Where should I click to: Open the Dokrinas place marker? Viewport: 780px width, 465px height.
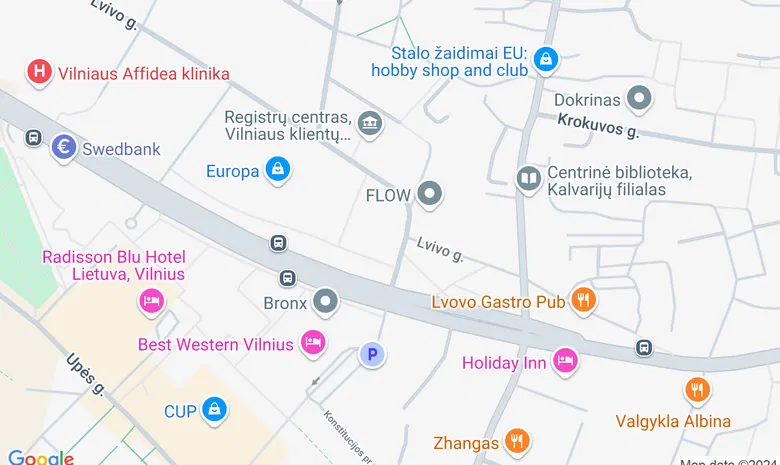coord(638,99)
